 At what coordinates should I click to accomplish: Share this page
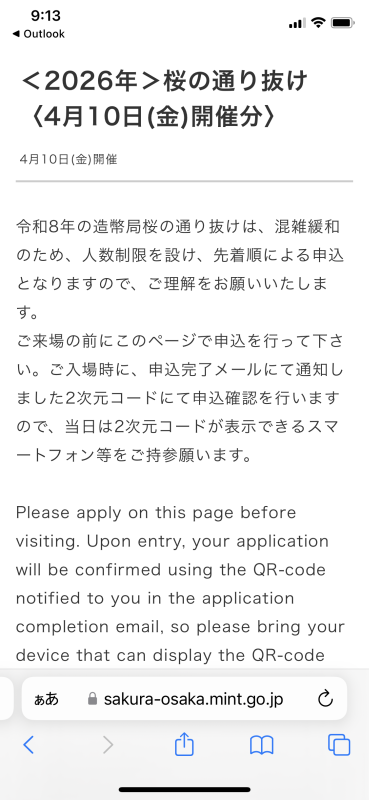click(184, 744)
